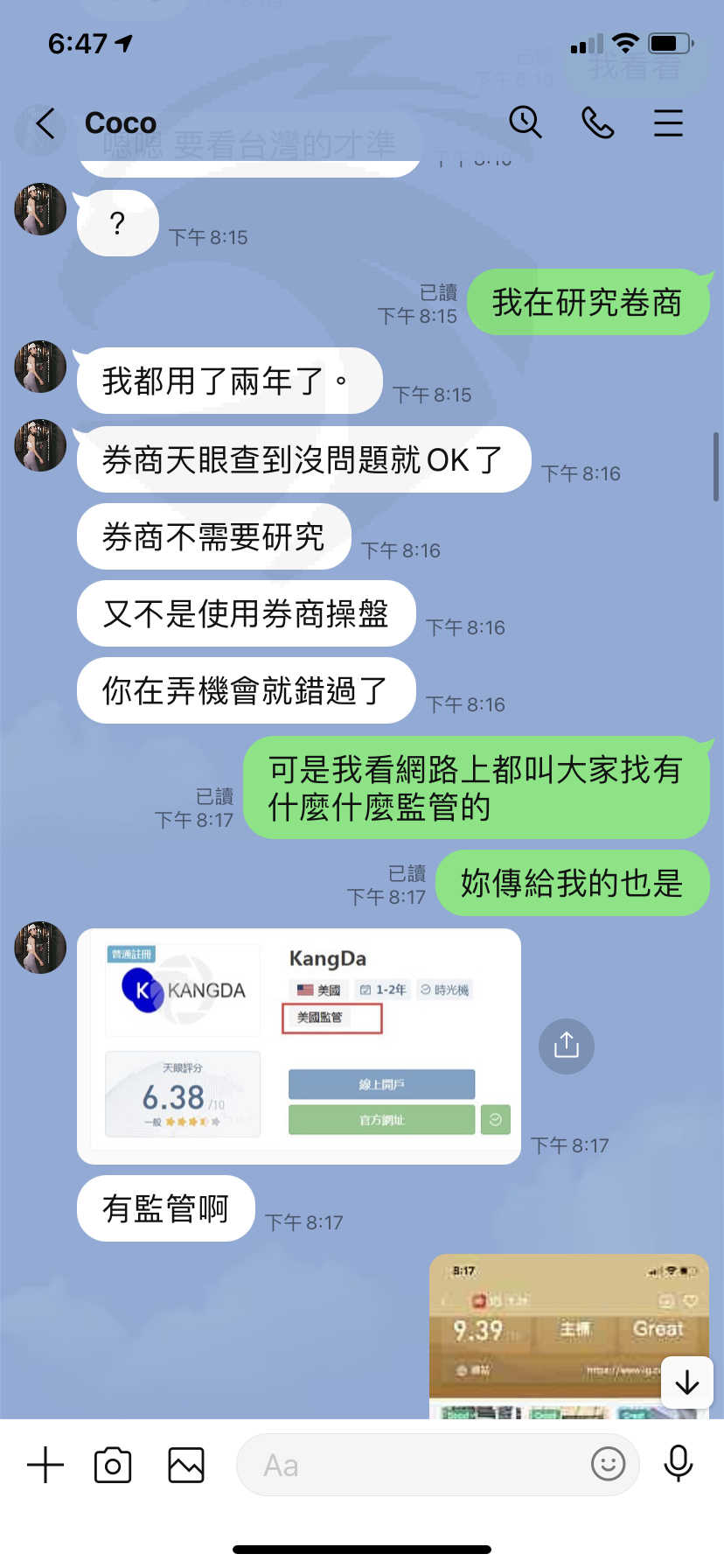Start a voice call with Coco
This screenshot has height=1568, width=724.
597,123
